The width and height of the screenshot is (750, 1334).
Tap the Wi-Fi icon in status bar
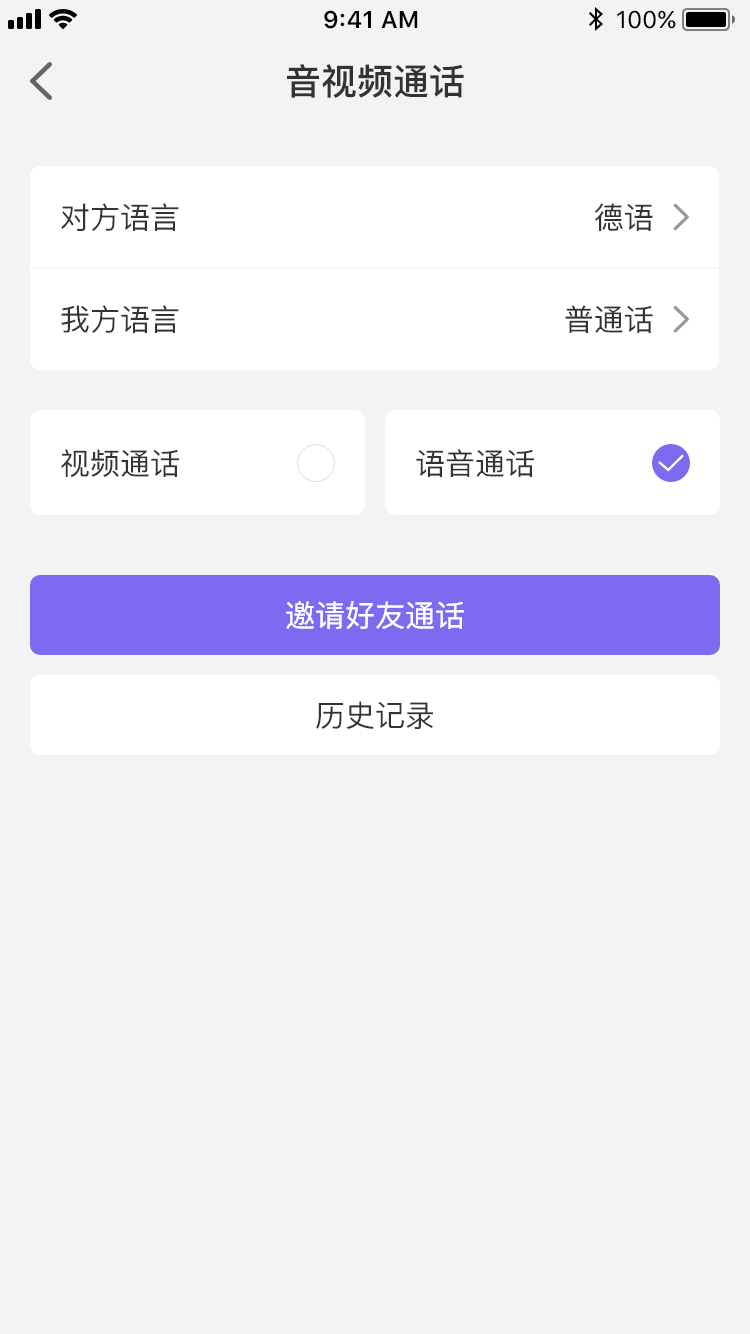coord(61,17)
